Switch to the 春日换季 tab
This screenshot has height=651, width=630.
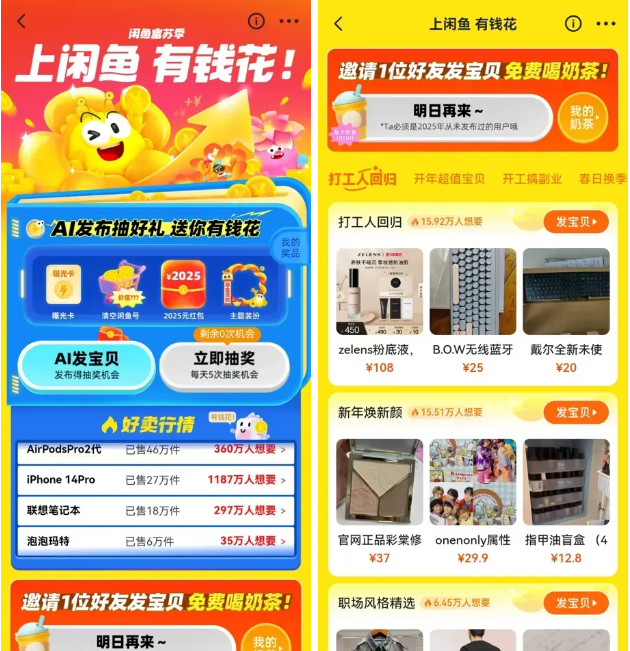(602, 179)
